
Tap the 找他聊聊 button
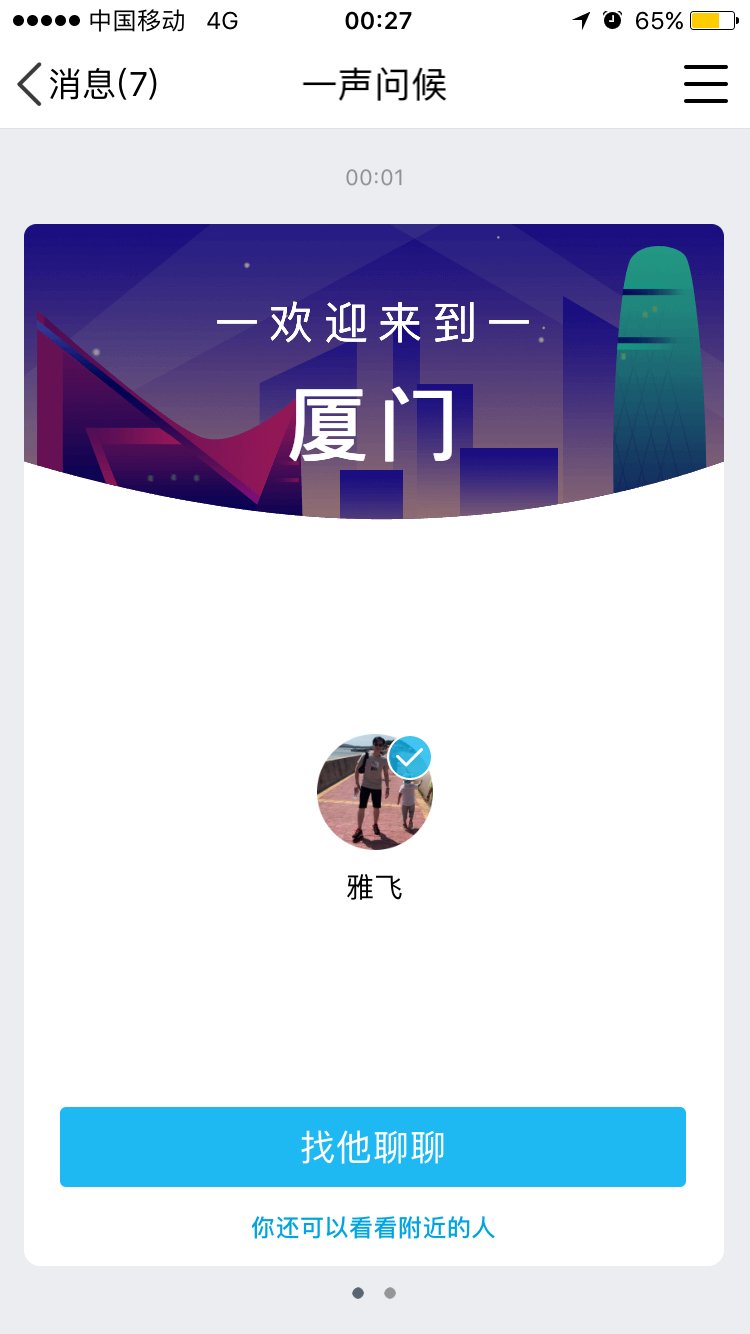pyautogui.click(x=373, y=1147)
